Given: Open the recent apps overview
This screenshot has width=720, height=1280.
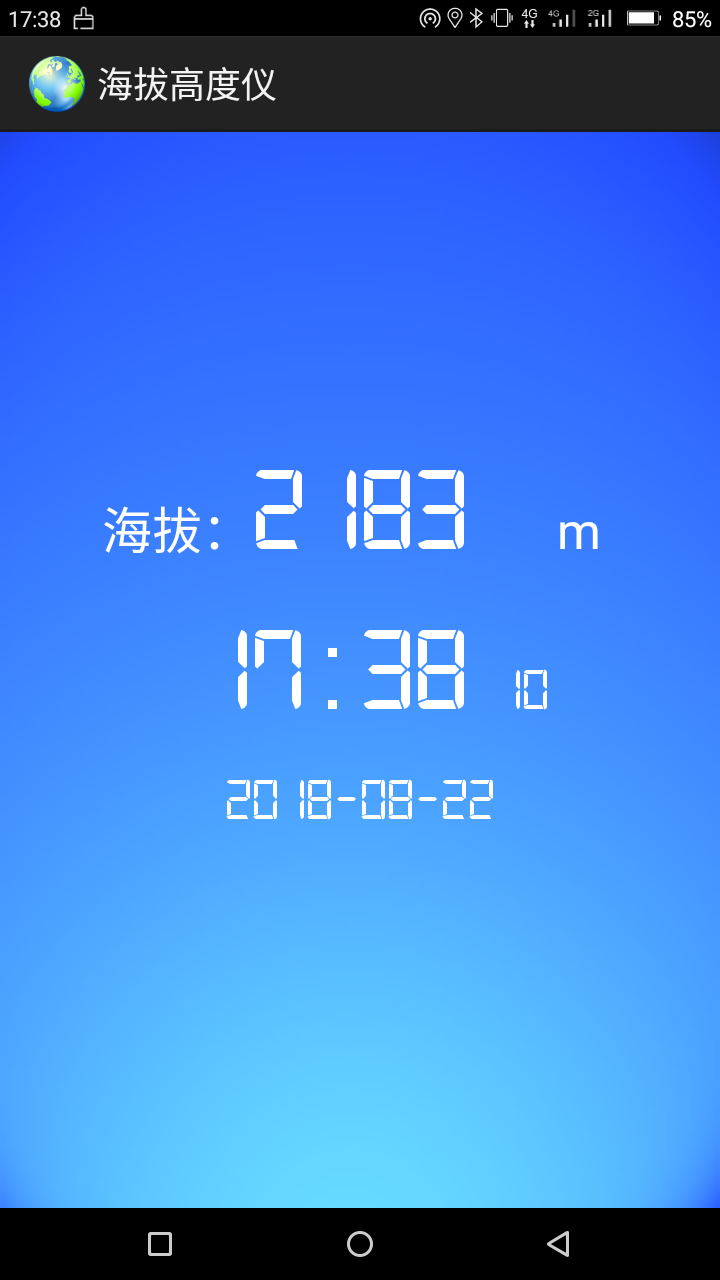Looking at the screenshot, I should coord(160,1244).
